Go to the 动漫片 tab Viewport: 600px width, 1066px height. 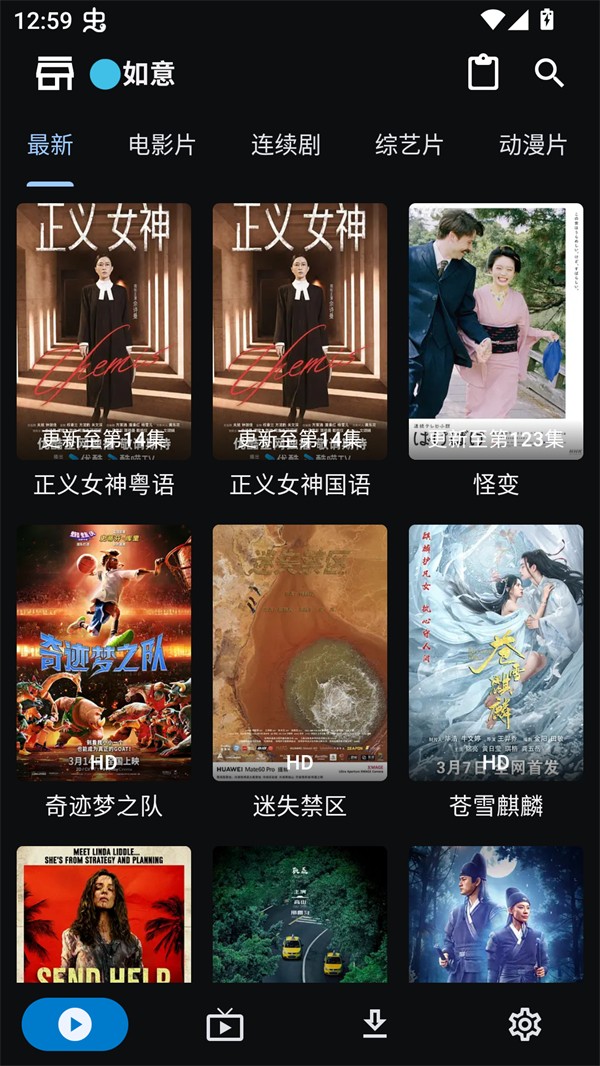(532, 145)
